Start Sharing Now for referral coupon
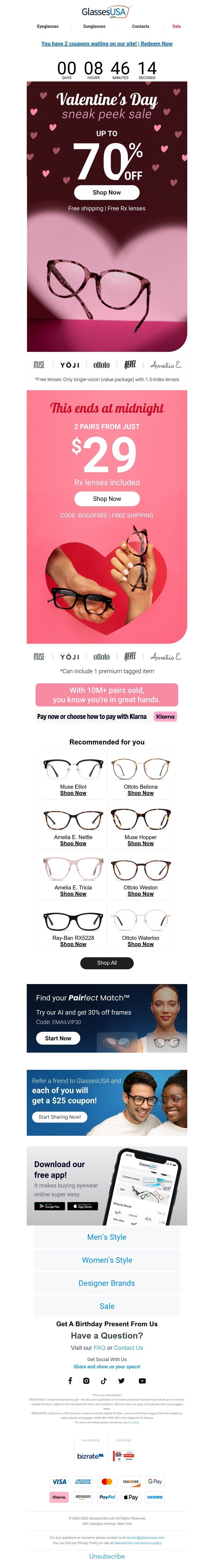 [x=60, y=1117]
